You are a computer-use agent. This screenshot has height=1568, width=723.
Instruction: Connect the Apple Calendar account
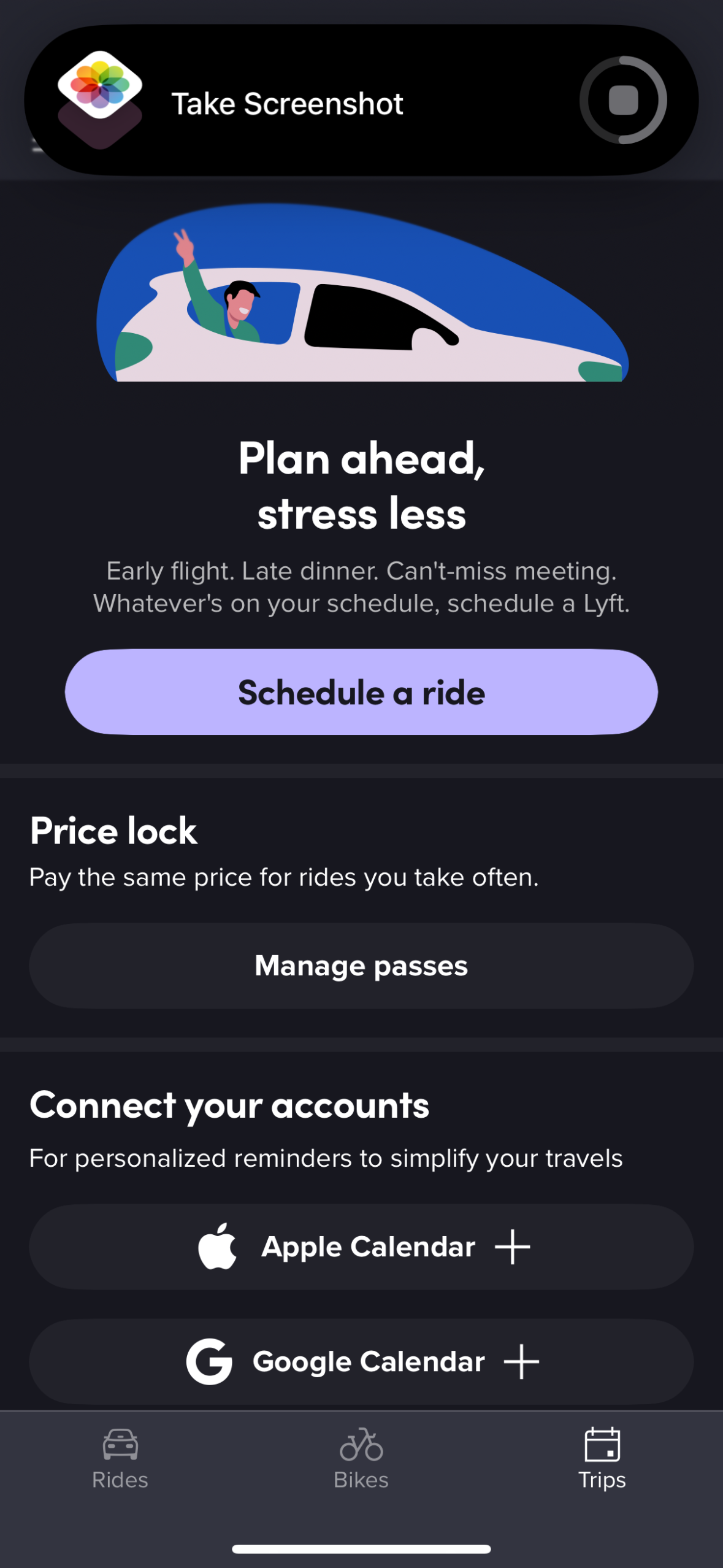pos(361,1245)
